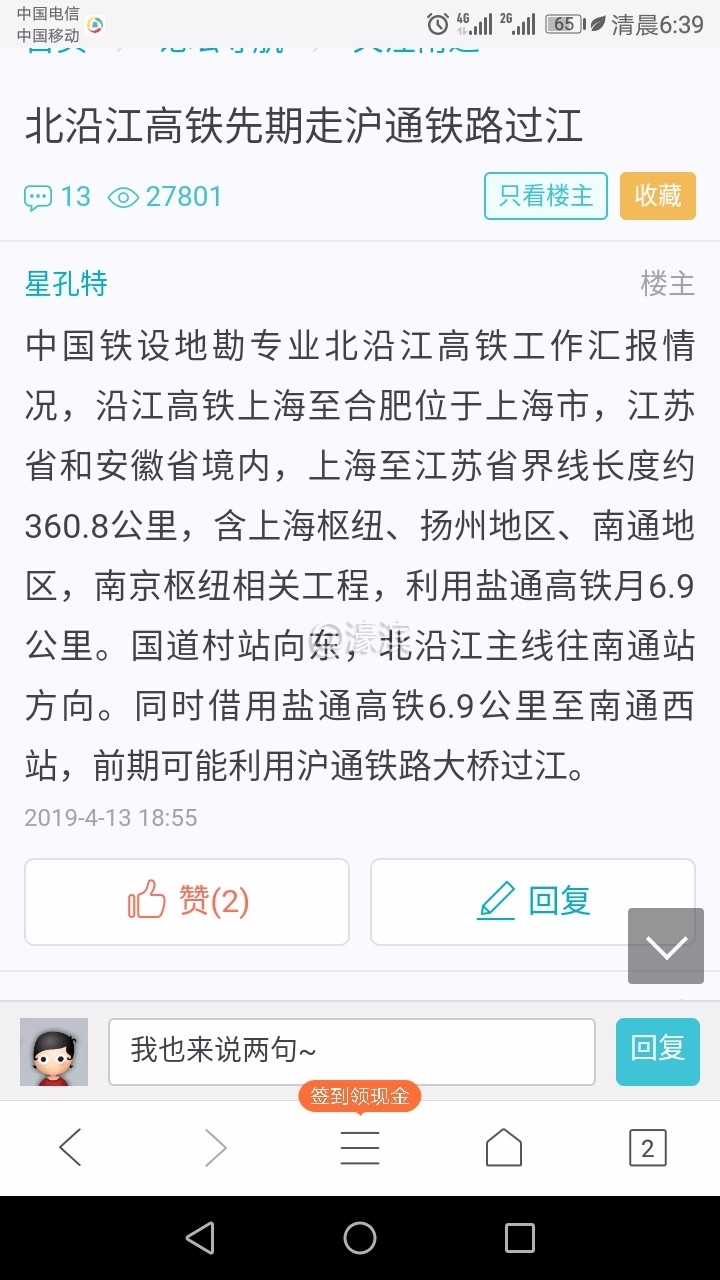The image size is (720, 1280).
Task: Filter to show only 楼主 posts
Action: tap(546, 196)
